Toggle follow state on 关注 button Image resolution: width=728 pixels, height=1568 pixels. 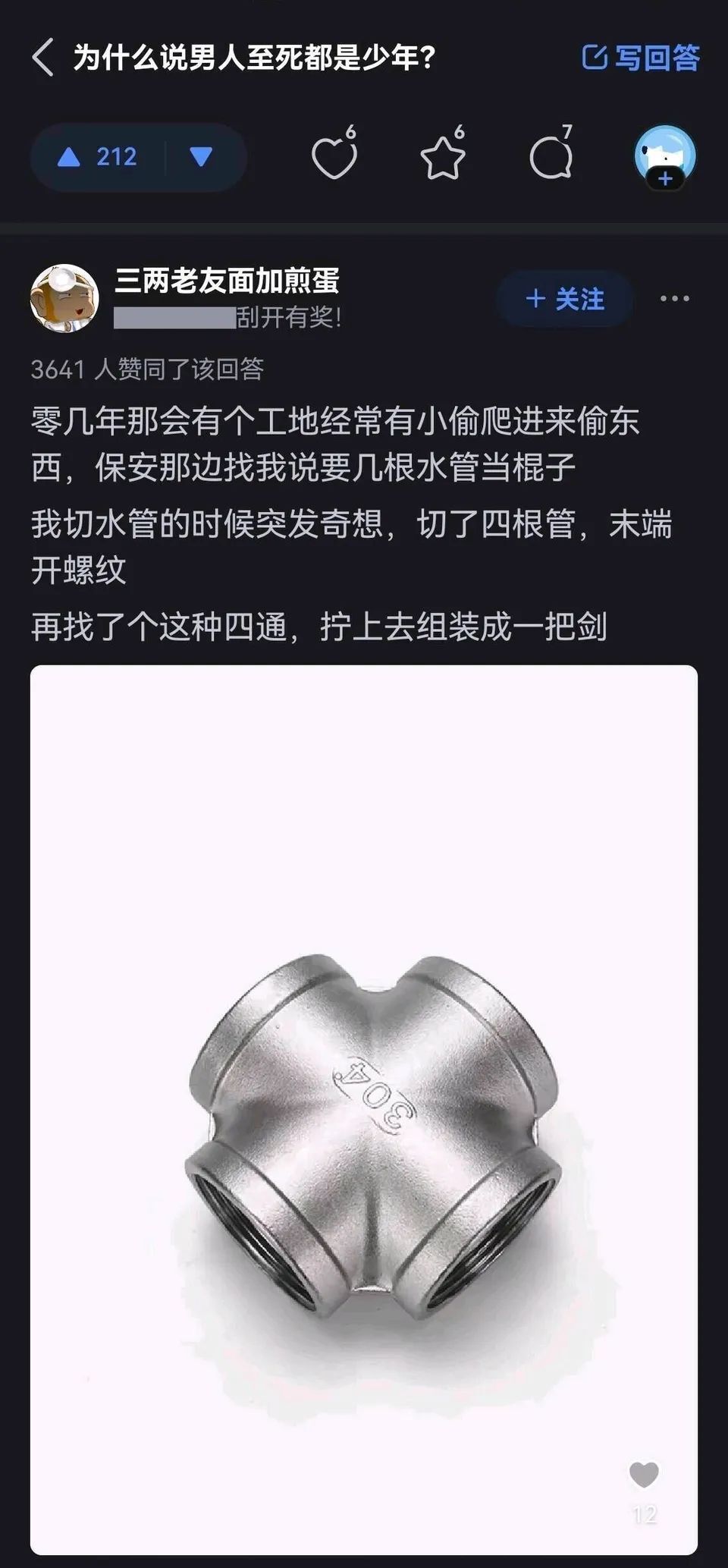click(563, 299)
